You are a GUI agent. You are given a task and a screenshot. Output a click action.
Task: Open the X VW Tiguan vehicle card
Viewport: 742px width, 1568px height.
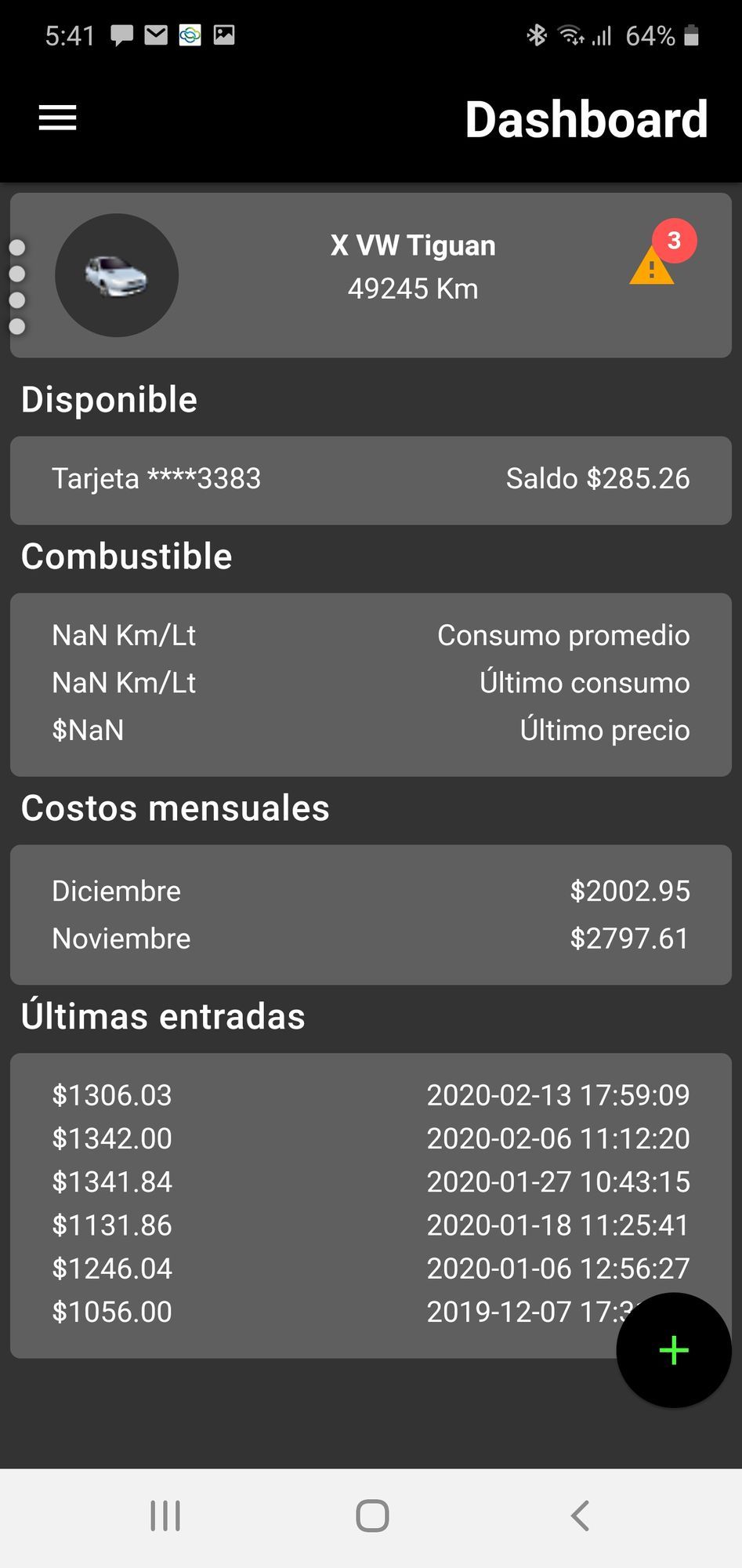(x=412, y=268)
